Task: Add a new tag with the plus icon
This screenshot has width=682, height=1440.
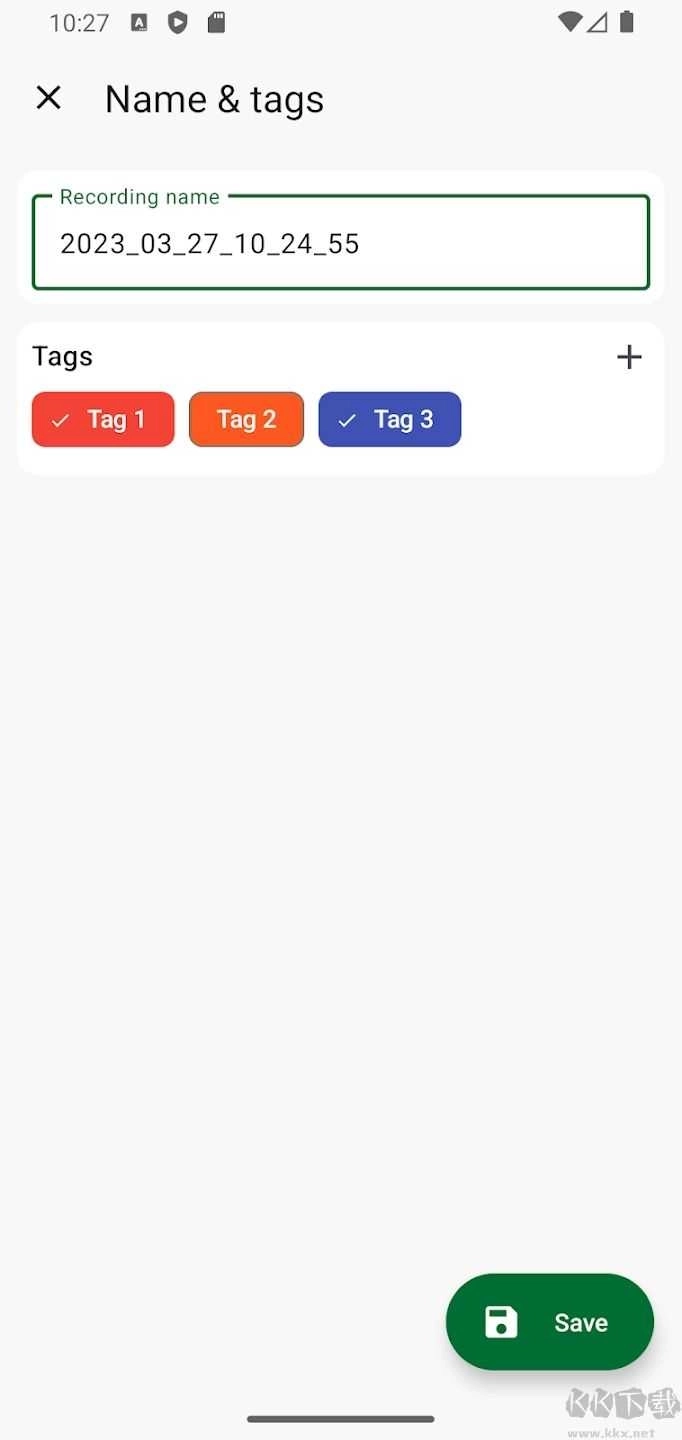Action: tap(629, 357)
